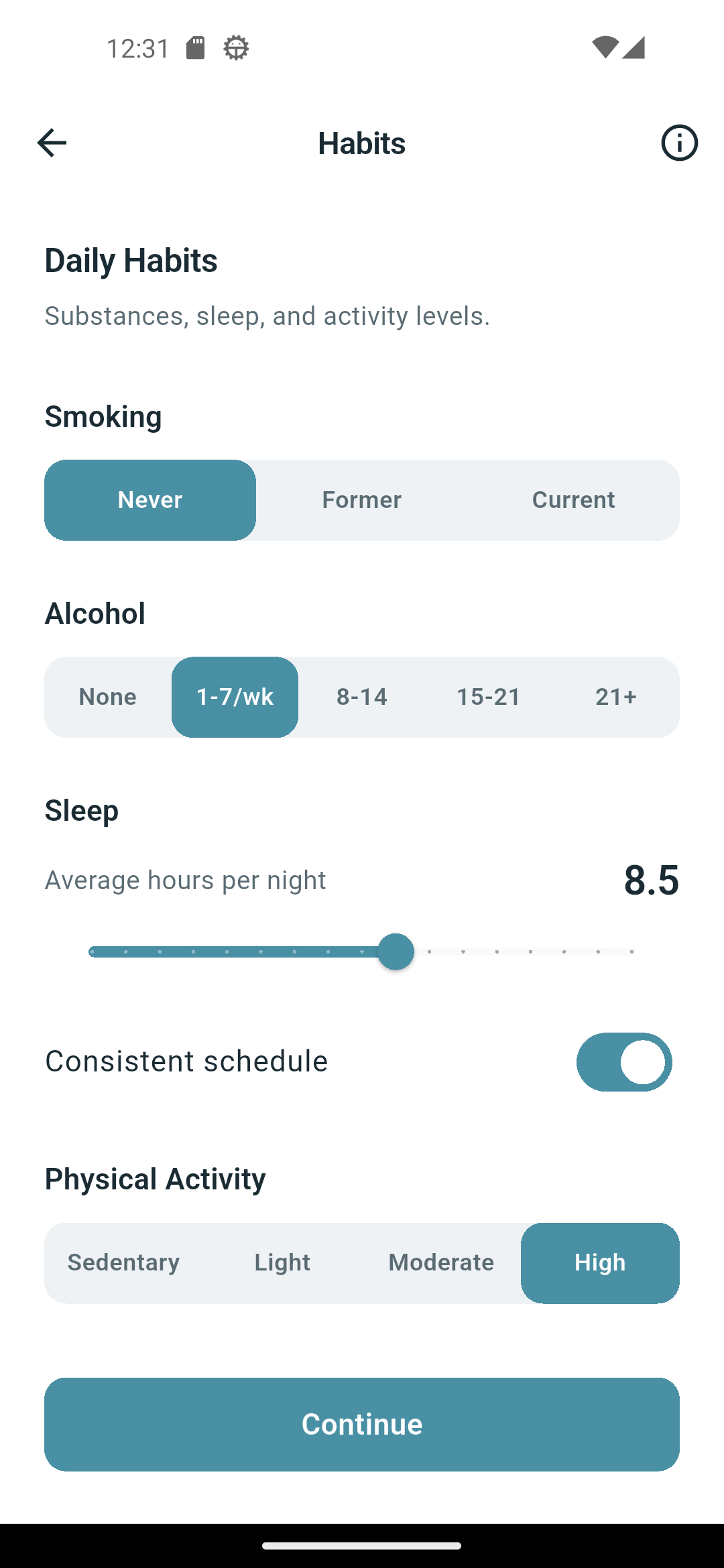Choose Light physical activity
The width and height of the screenshot is (724, 1568).
coord(282,1262)
